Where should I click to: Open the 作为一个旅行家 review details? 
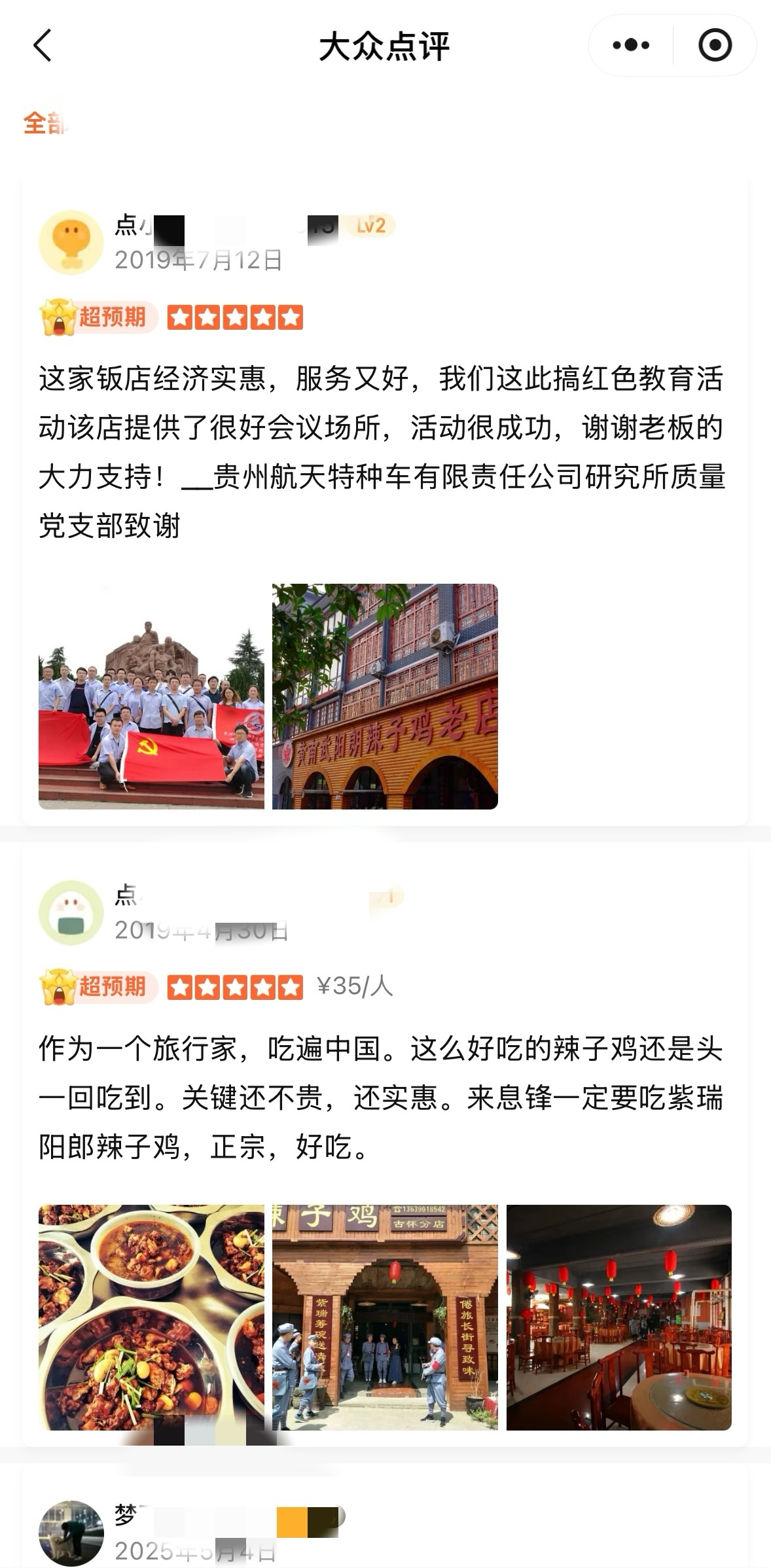pyautogui.click(x=381, y=1097)
